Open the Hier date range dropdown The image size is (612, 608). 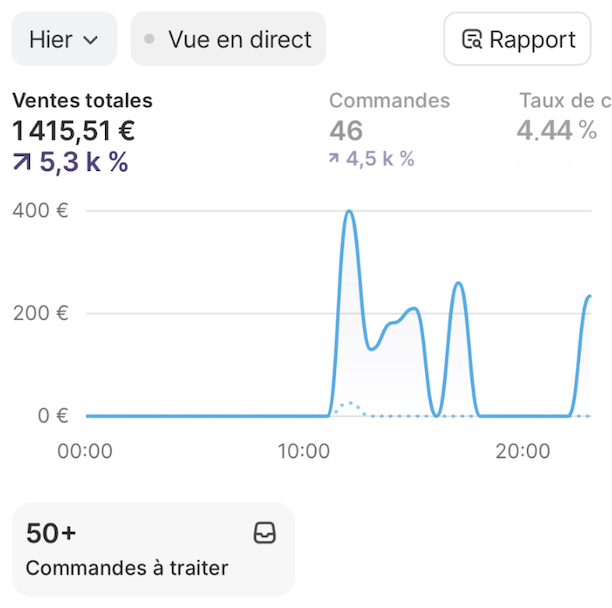point(64,40)
